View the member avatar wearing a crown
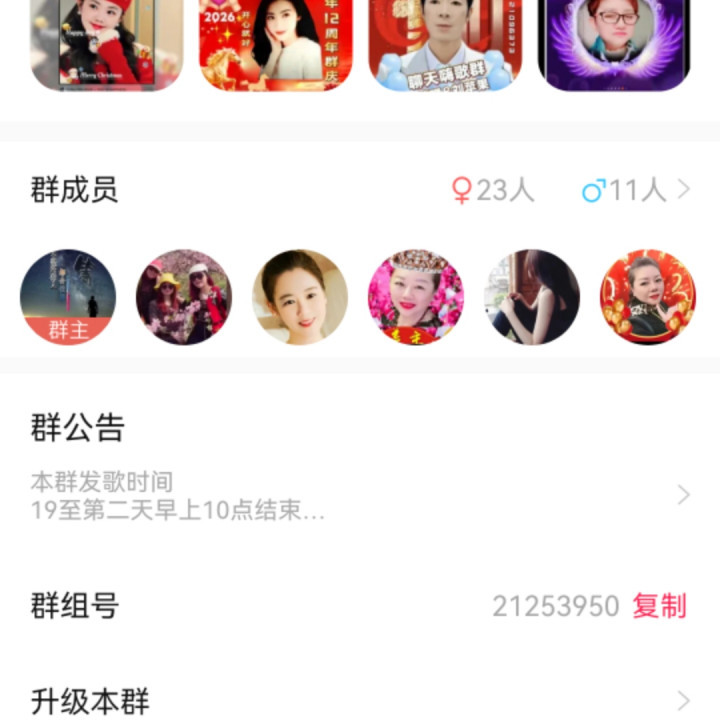The image size is (720, 720). click(x=416, y=297)
